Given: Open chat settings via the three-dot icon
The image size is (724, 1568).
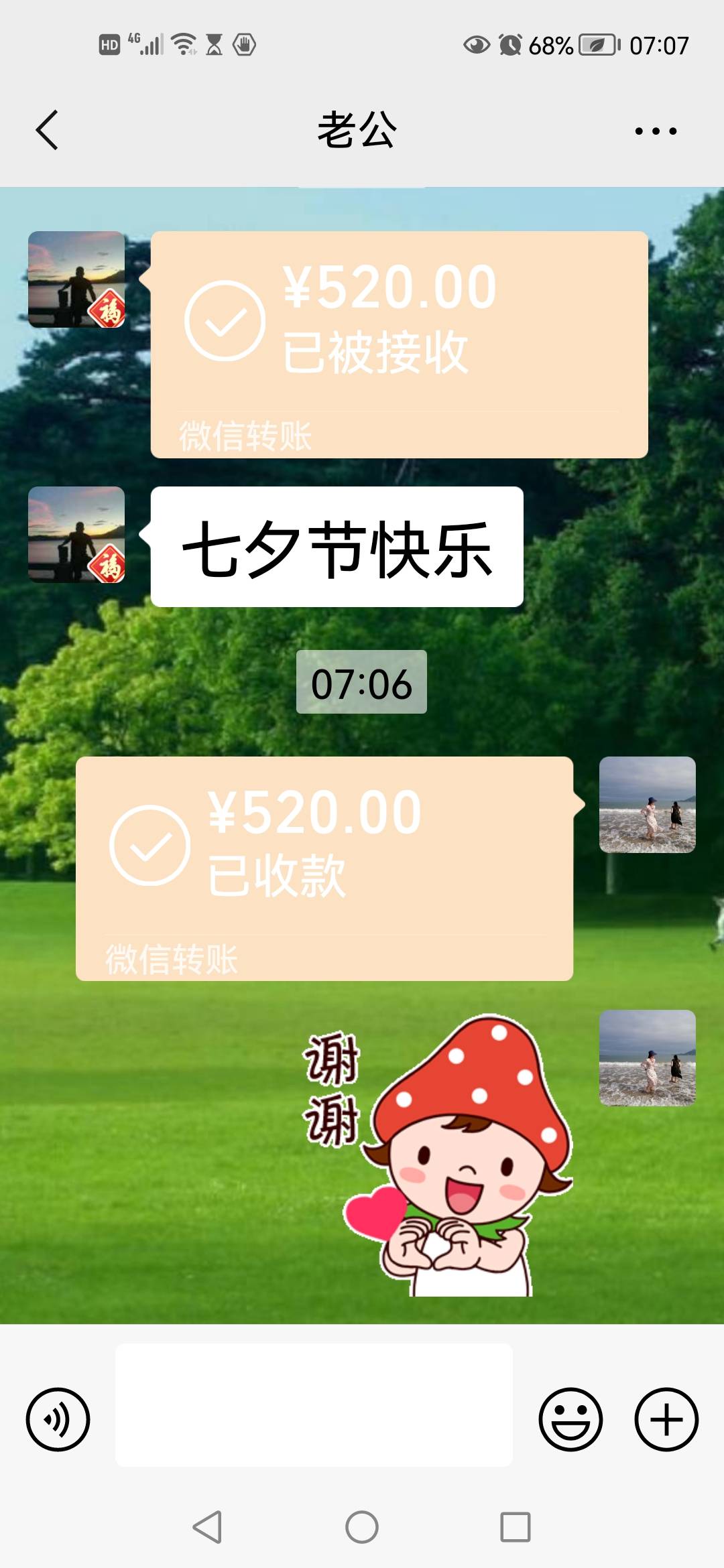Looking at the screenshot, I should (x=653, y=131).
